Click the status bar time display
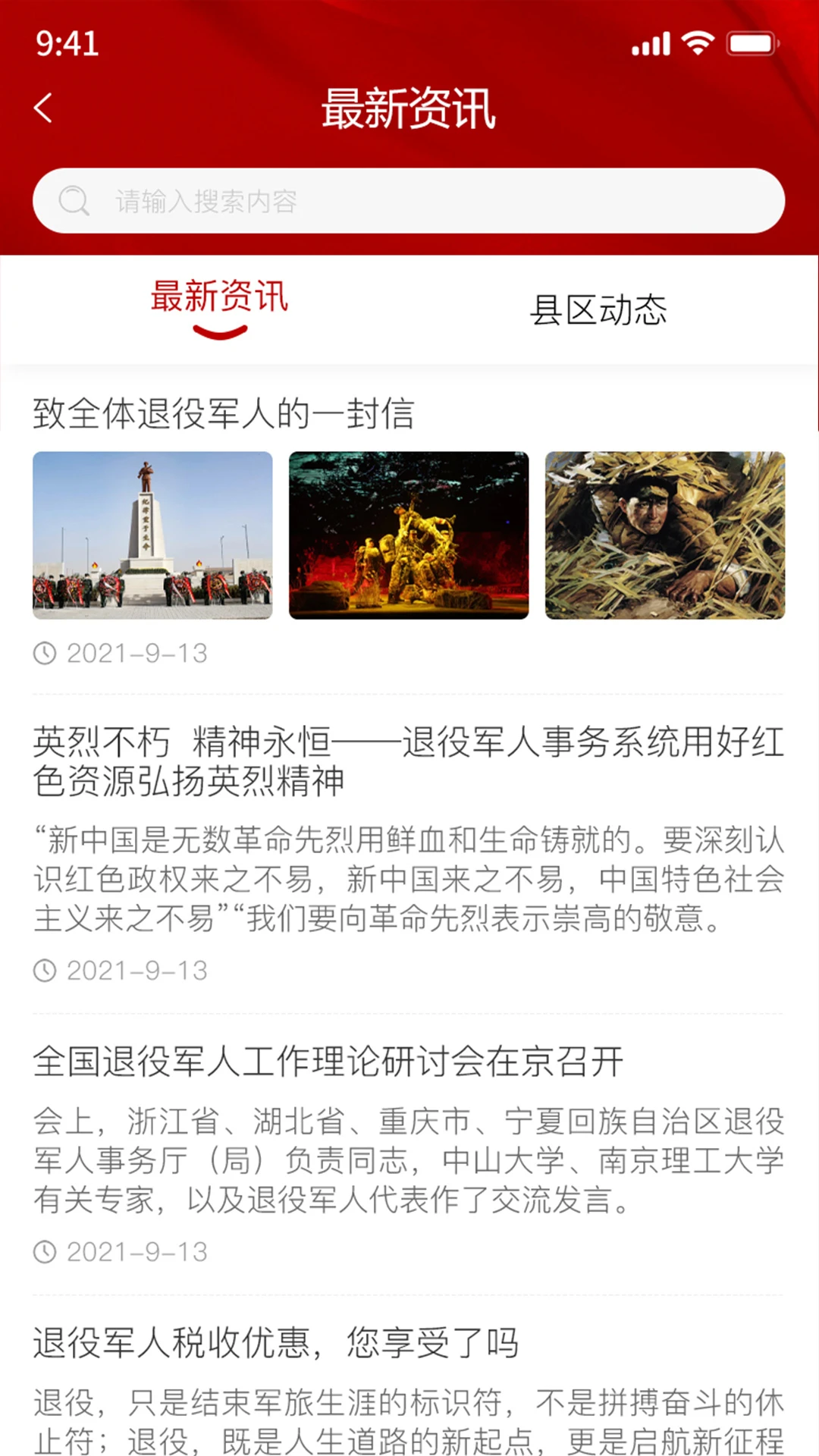 (x=70, y=44)
